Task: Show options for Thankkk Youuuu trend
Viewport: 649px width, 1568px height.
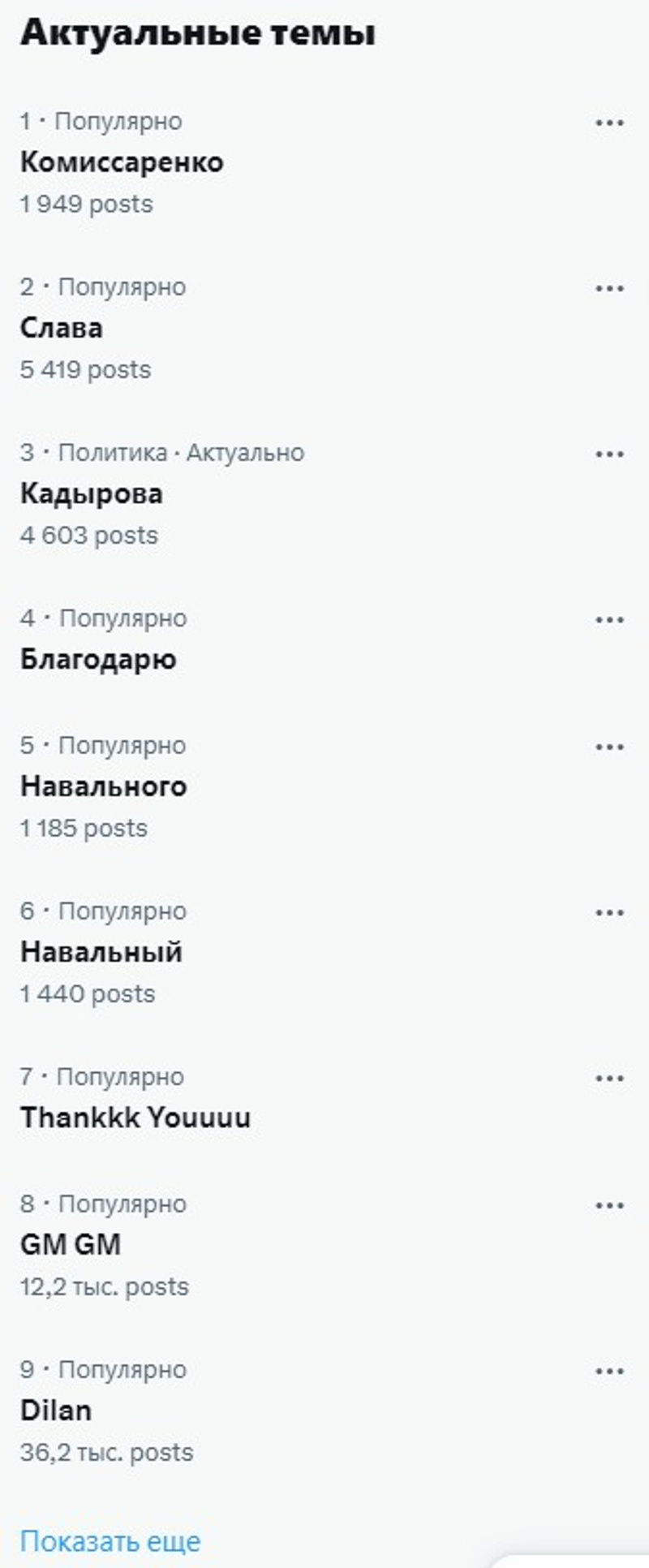Action: point(609,1079)
